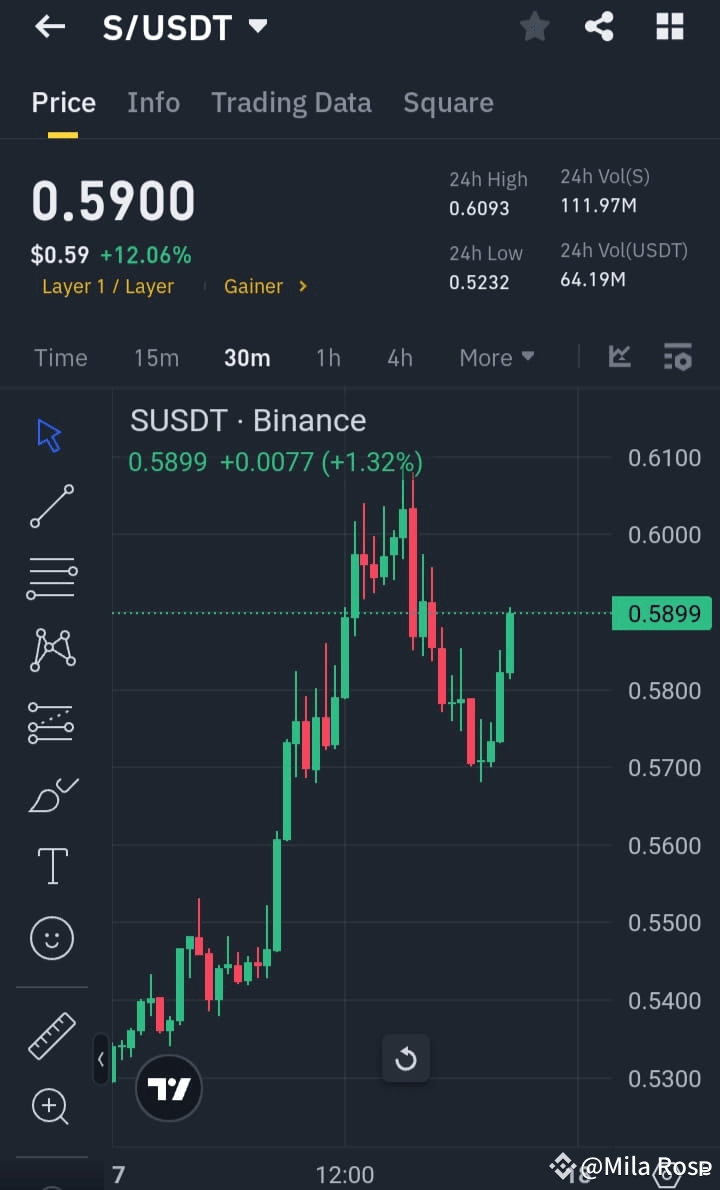Open the Info tab
Screen dimensions: 720x1190
click(x=153, y=102)
